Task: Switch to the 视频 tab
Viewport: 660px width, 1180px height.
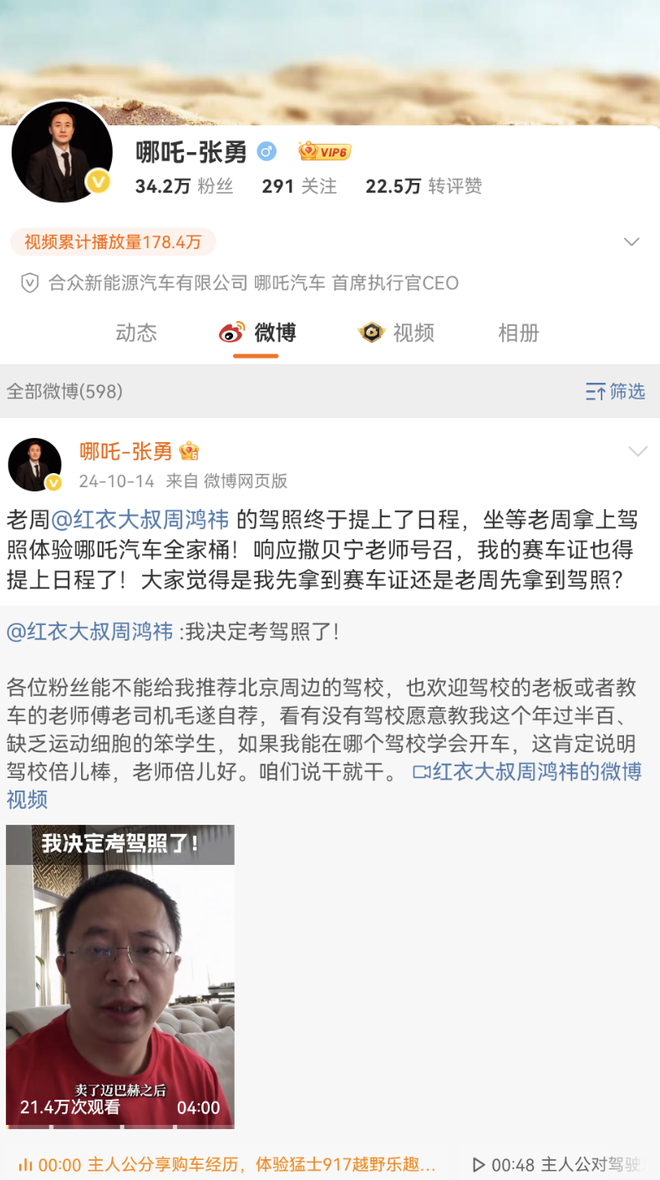Action: tap(397, 333)
